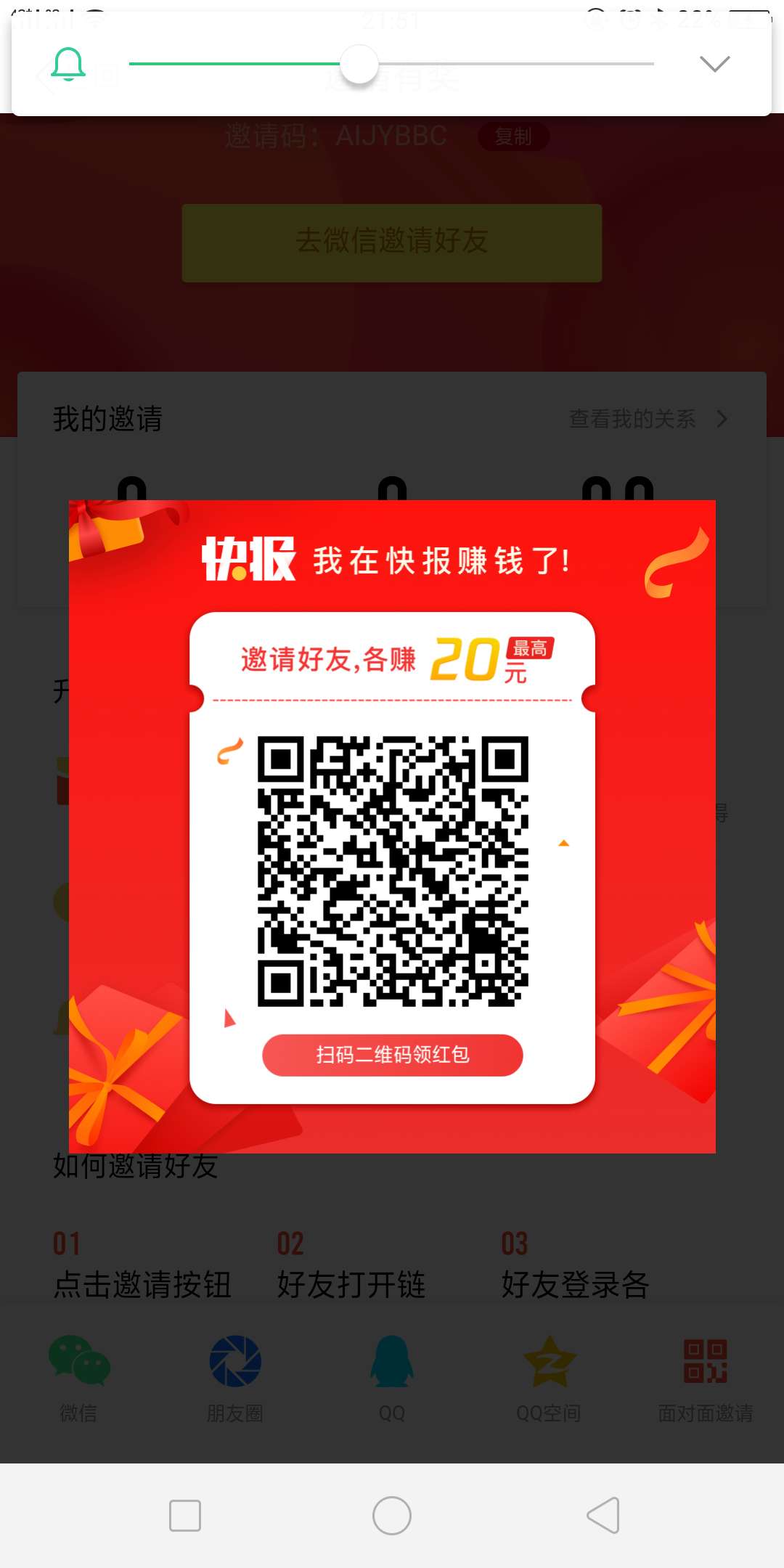Adjust the ringer volume slider
The width and height of the screenshot is (784, 1568).
click(359, 64)
